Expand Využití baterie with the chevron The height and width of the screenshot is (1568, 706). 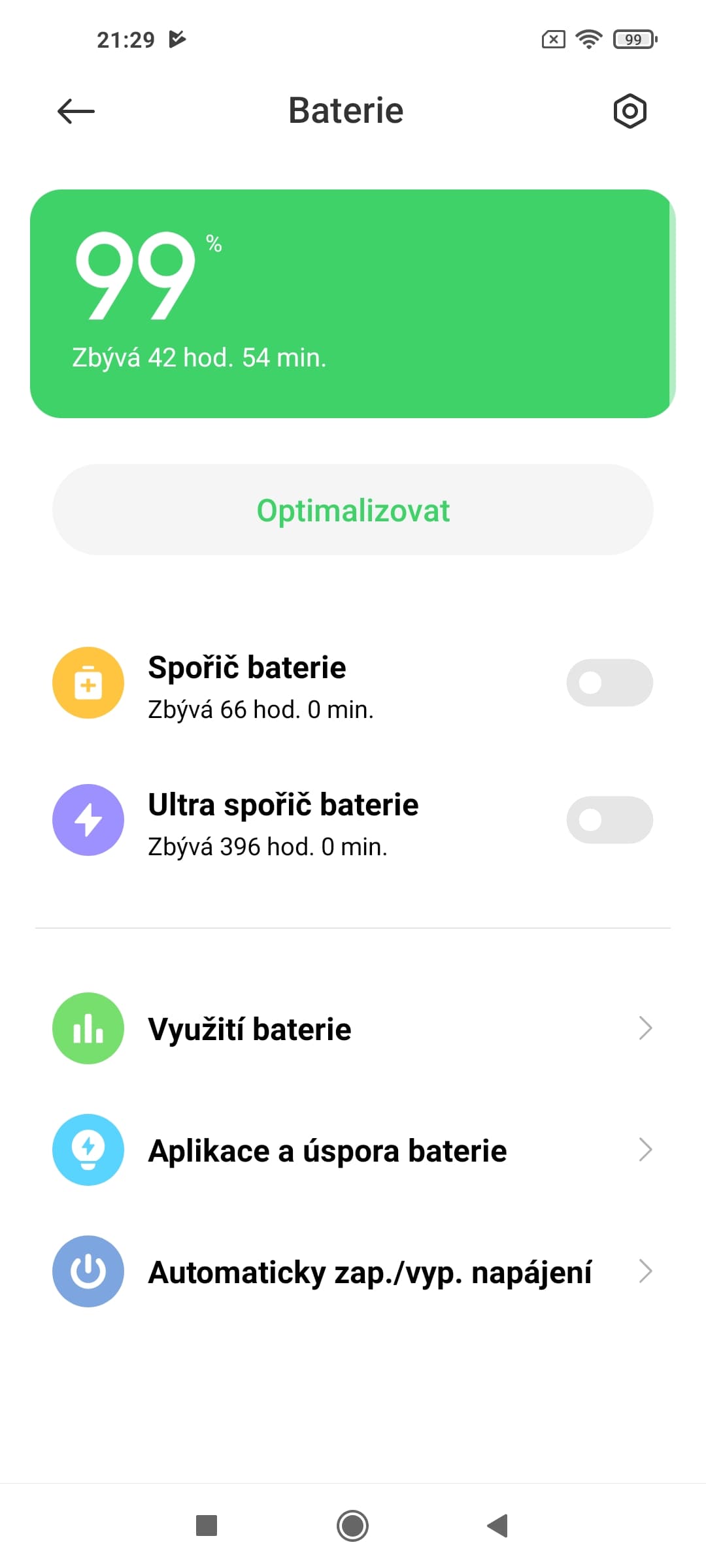pos(646,1028)
